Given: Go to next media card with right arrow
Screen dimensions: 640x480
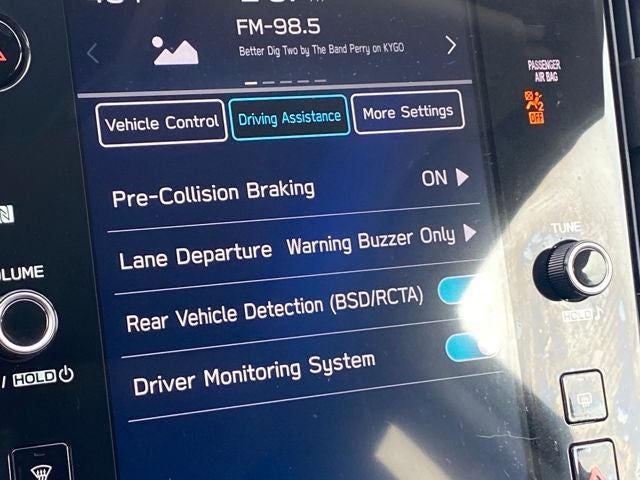Looking at the screenshot, I should [x=450, y=45].
